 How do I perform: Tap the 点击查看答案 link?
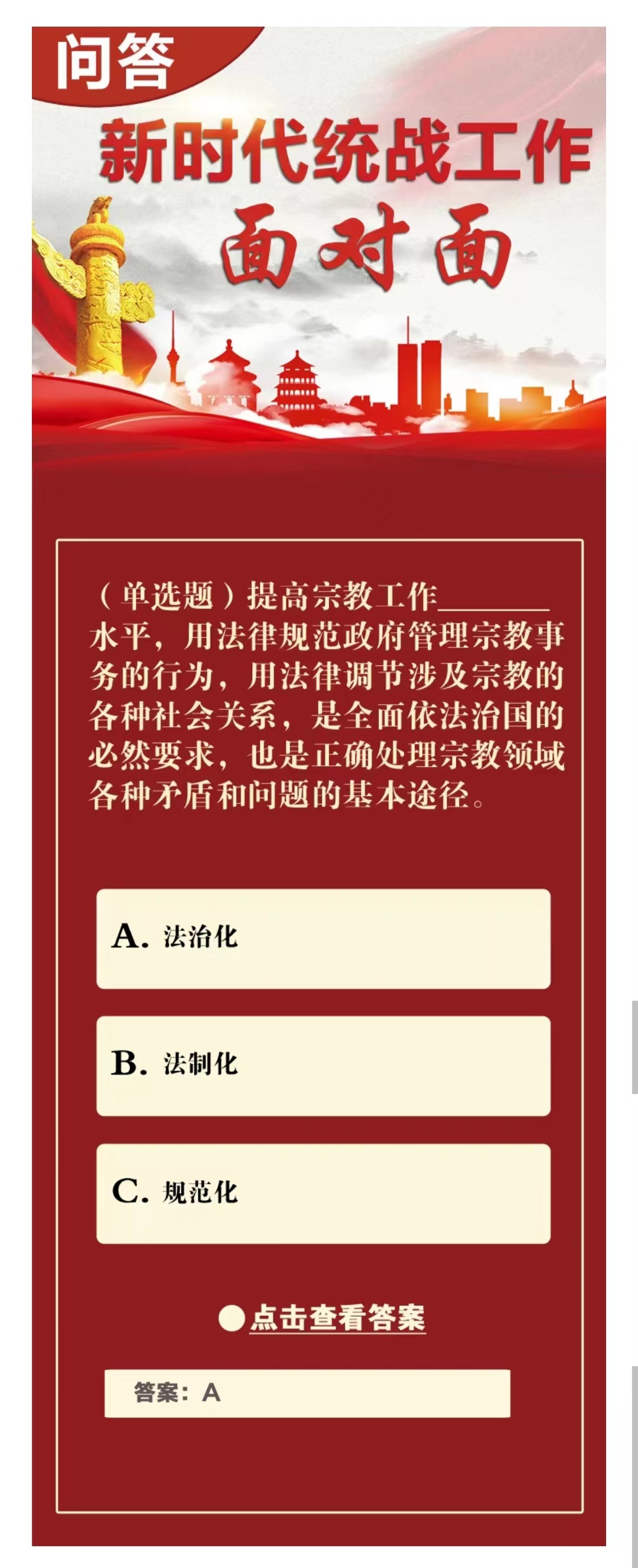pos(337,1318)
